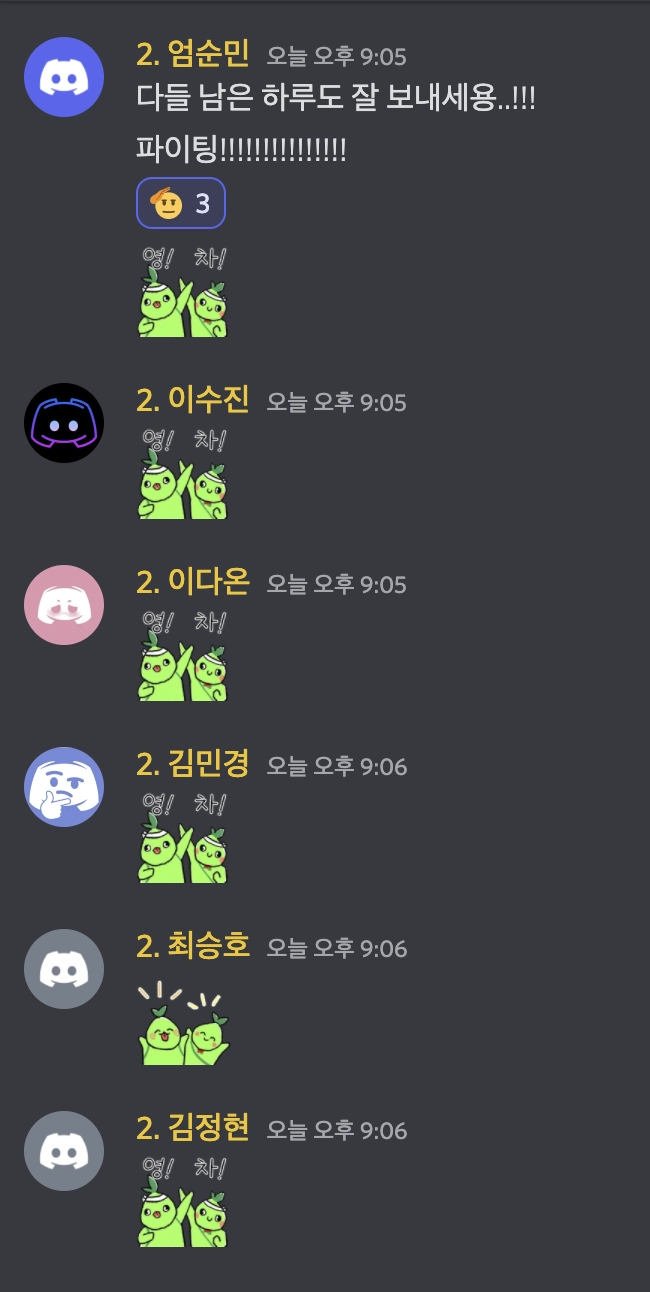
Task: Tap the username 2. 김정현
Action: [x=193, y=1128]
